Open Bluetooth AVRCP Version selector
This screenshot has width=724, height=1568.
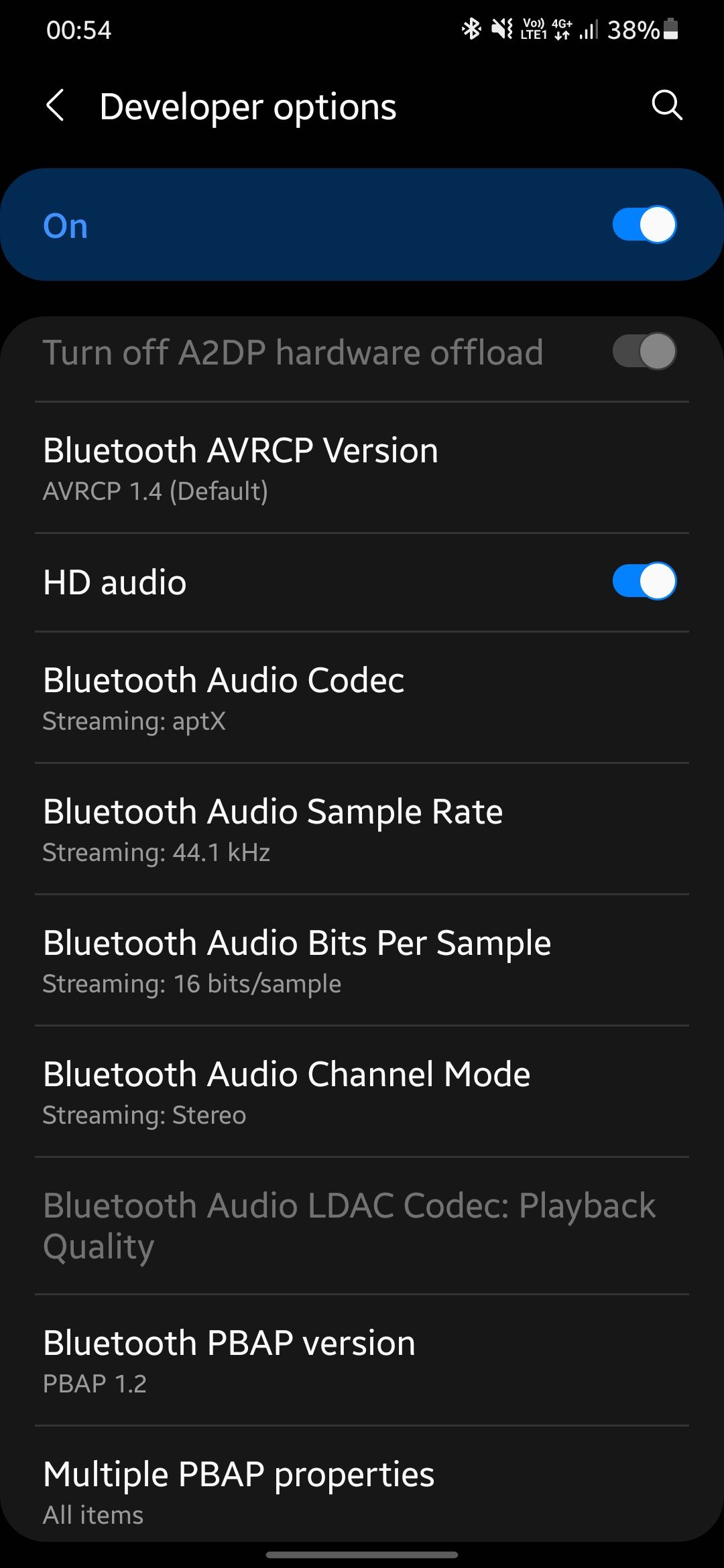pos(362,469)
